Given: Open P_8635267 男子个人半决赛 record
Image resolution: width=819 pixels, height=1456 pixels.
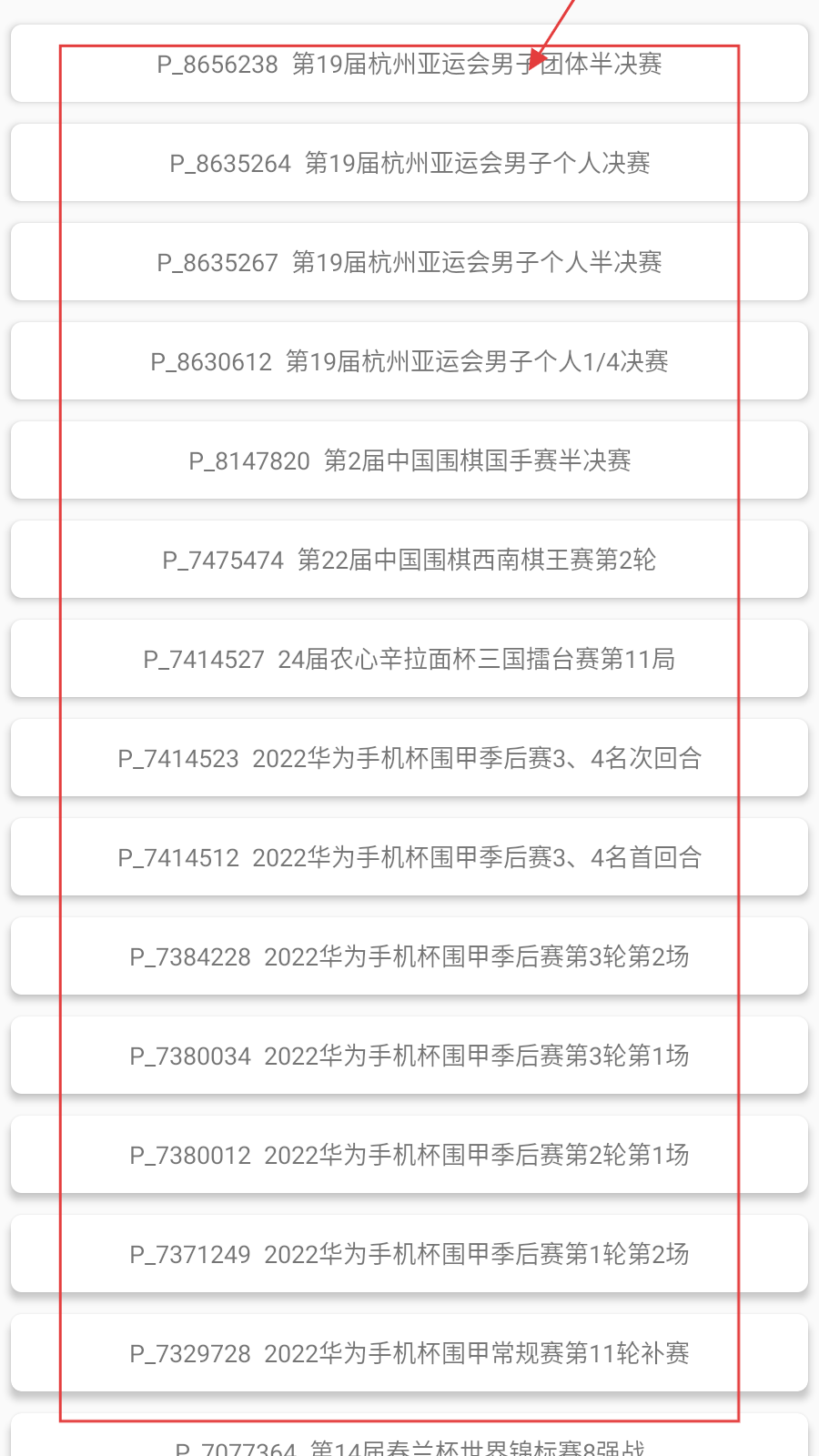Looking at the screenshot, I should tap(409, 262).
